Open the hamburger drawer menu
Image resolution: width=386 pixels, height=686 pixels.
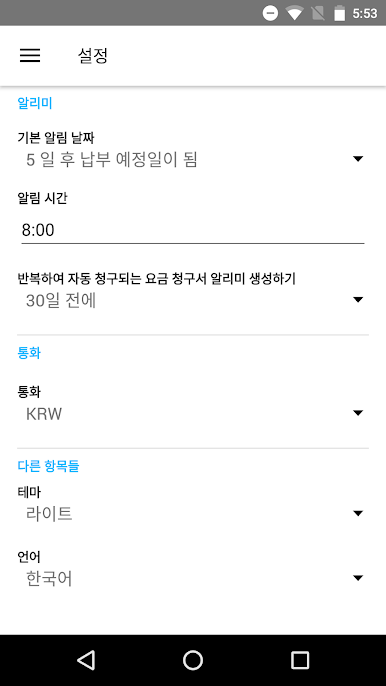[x=30, y=56]
